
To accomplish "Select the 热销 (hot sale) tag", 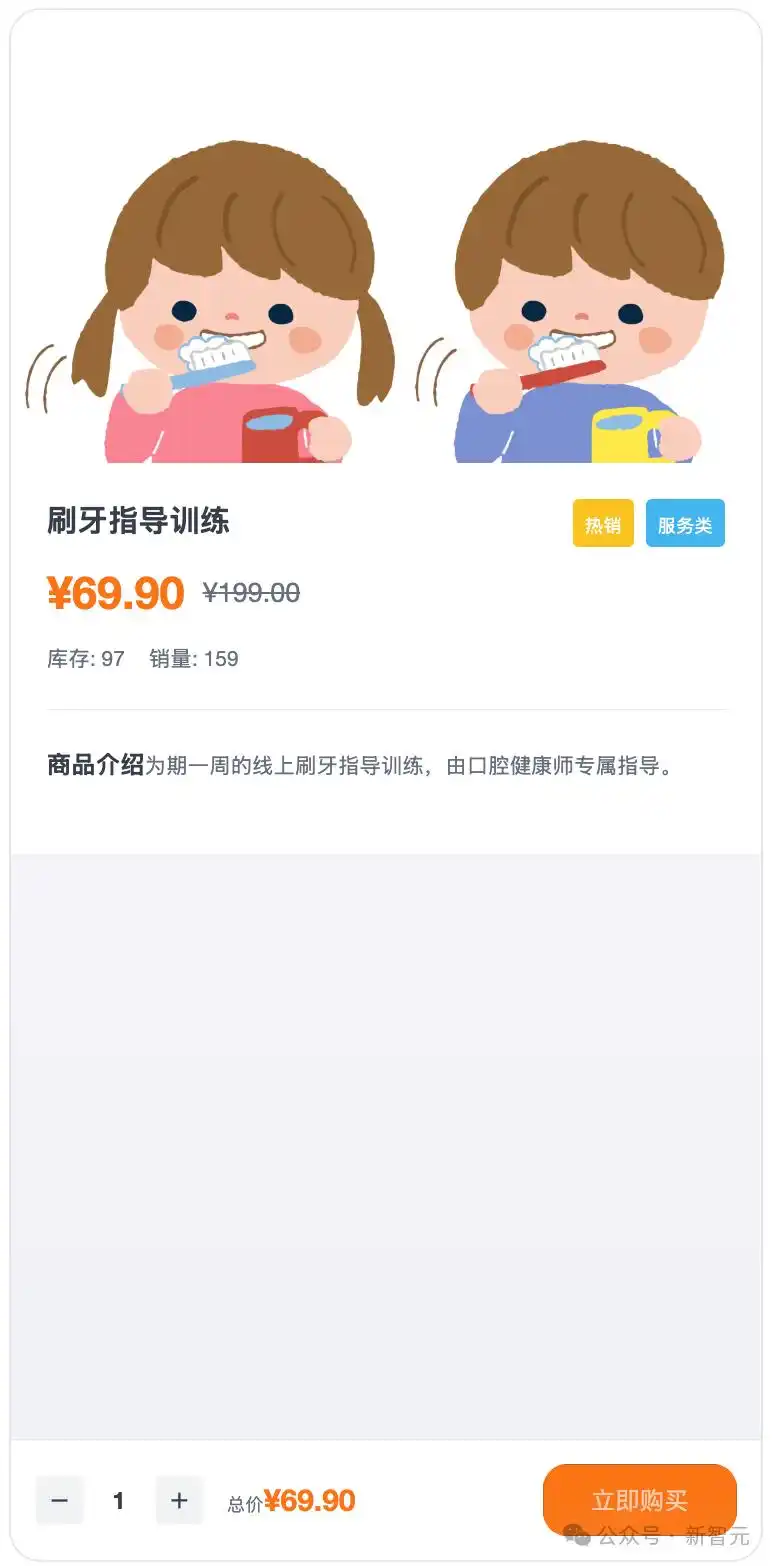I will tap(603, 522).
